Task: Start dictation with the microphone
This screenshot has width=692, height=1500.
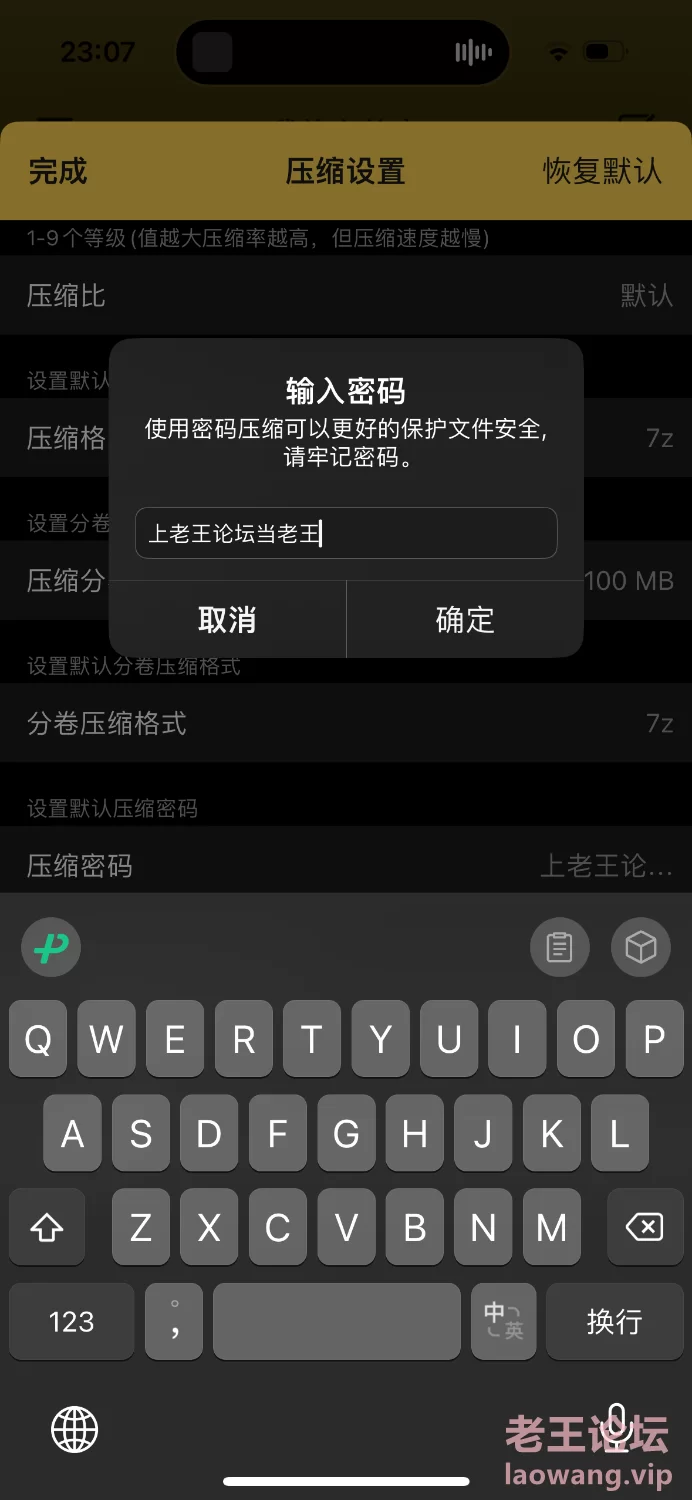Action: (x=617, y=1427)
